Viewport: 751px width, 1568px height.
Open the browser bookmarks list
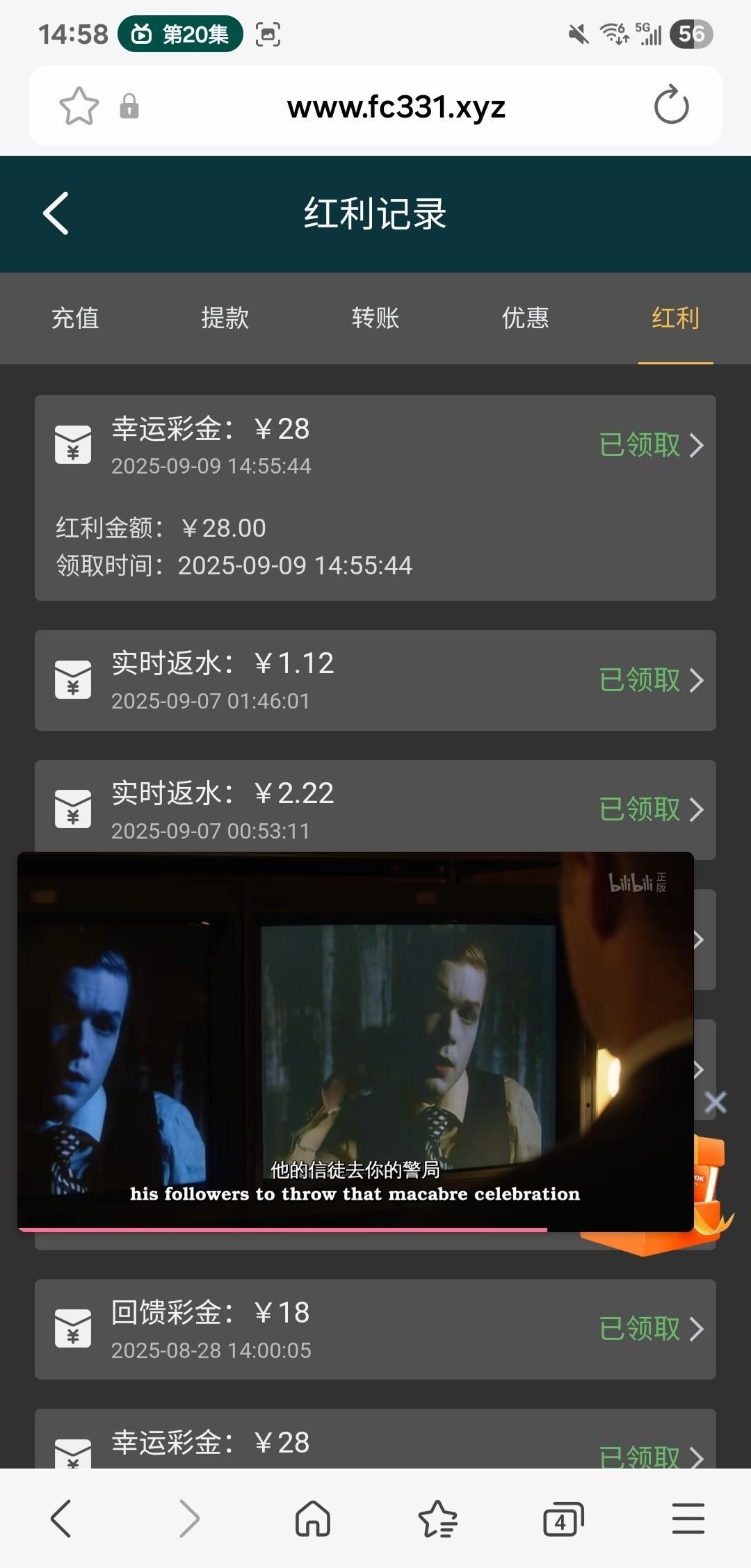pyautogui.click(x=437, y=1518)
